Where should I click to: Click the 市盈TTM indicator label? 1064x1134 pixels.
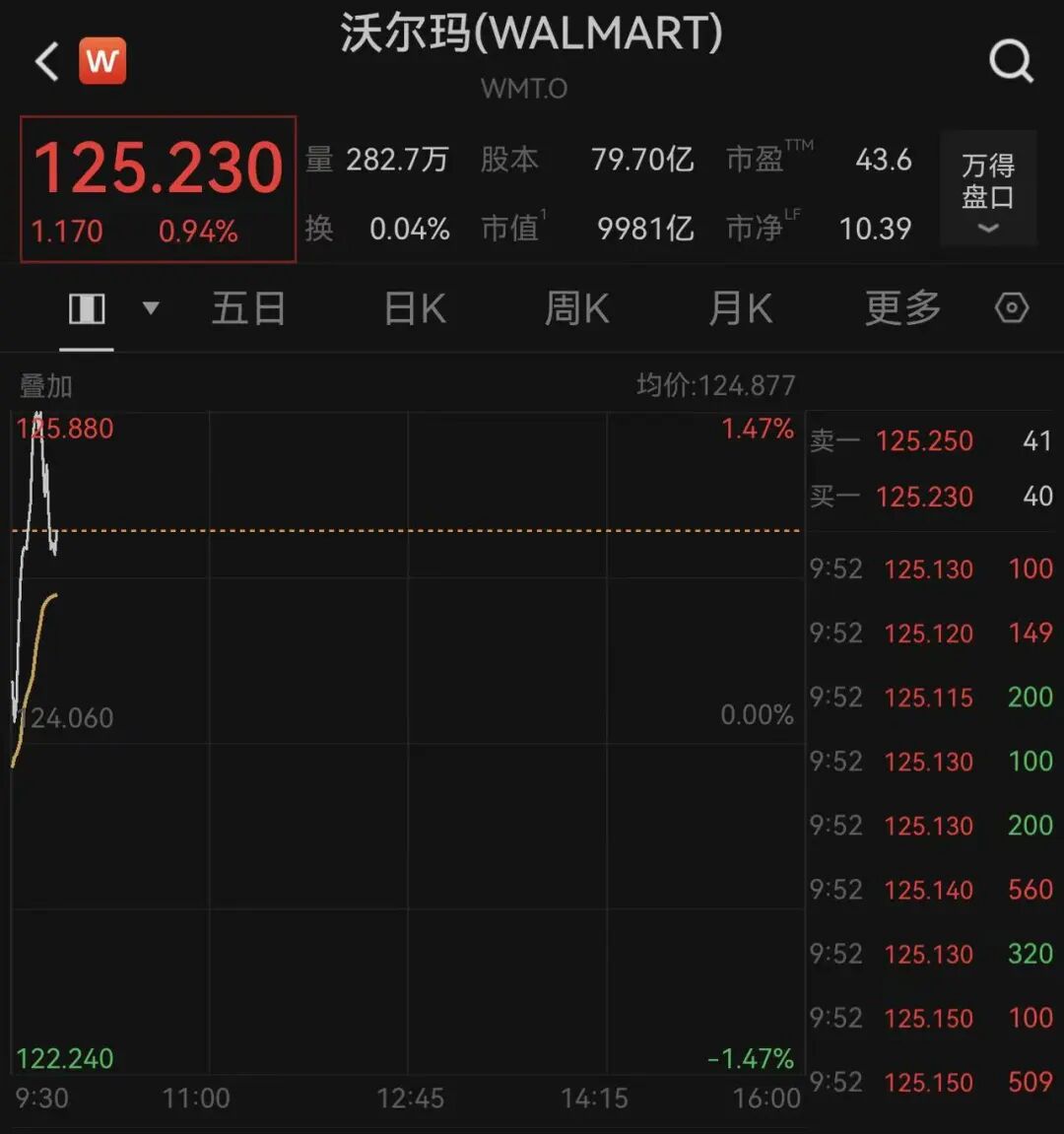coord(765,158)
